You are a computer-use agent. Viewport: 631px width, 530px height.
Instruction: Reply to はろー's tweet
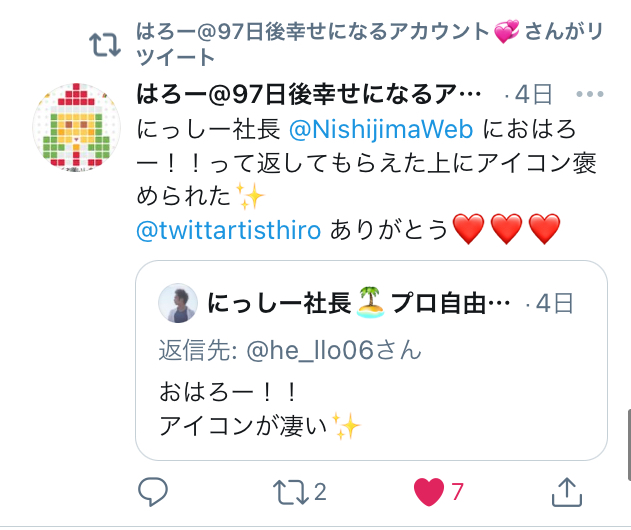151,491
